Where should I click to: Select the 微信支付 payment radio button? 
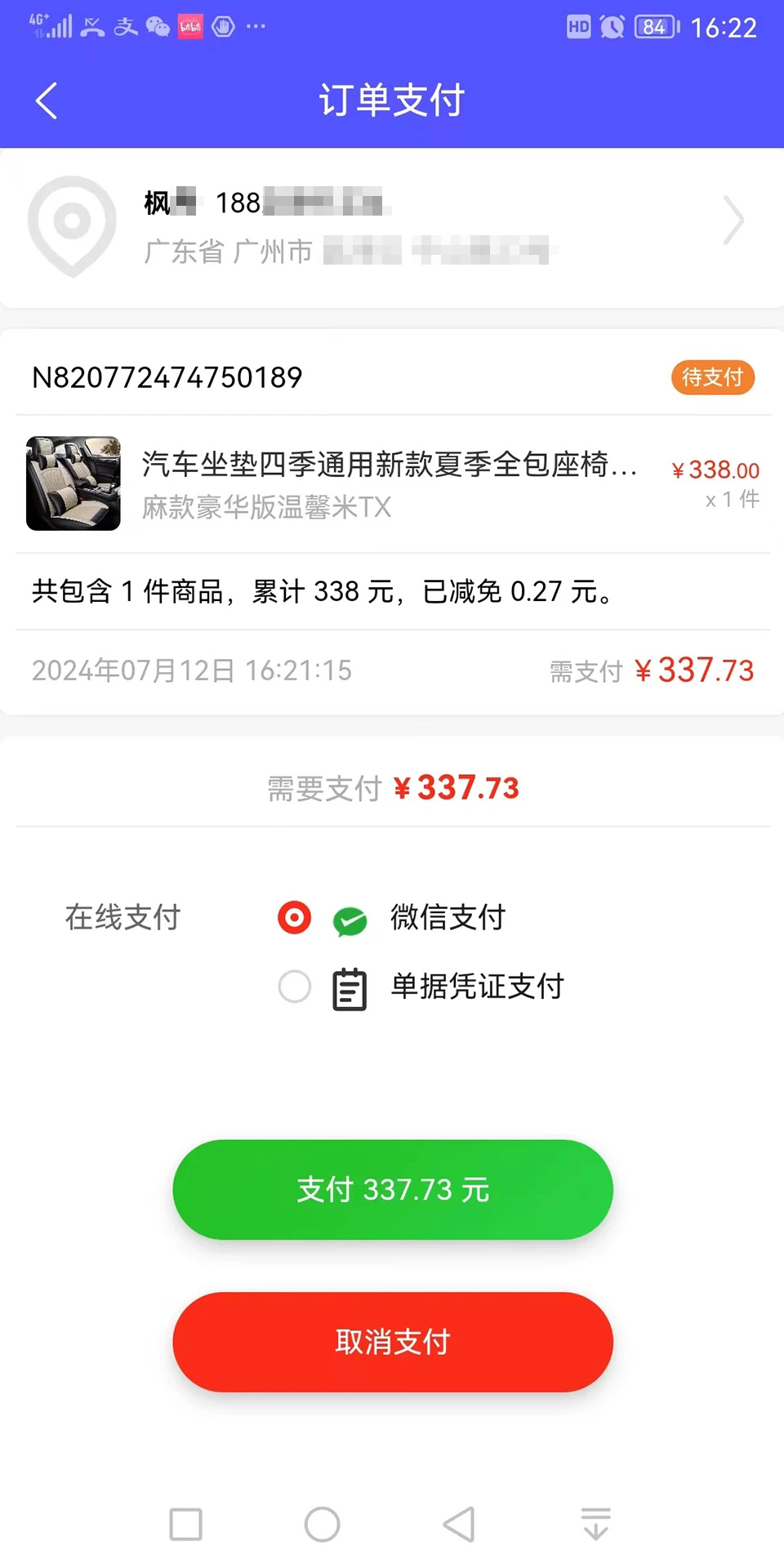[293, 917]
